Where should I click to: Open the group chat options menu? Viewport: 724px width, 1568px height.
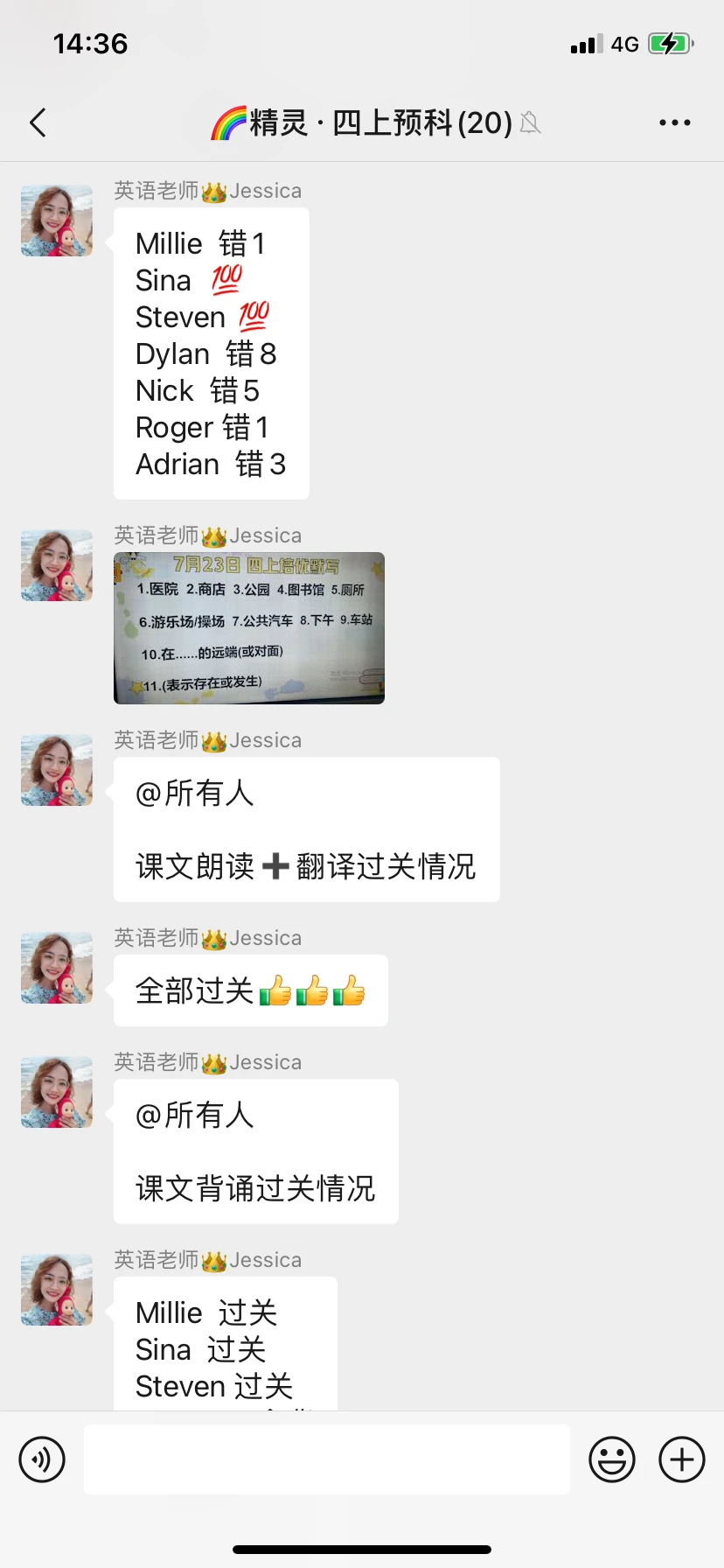click(674, 122)
